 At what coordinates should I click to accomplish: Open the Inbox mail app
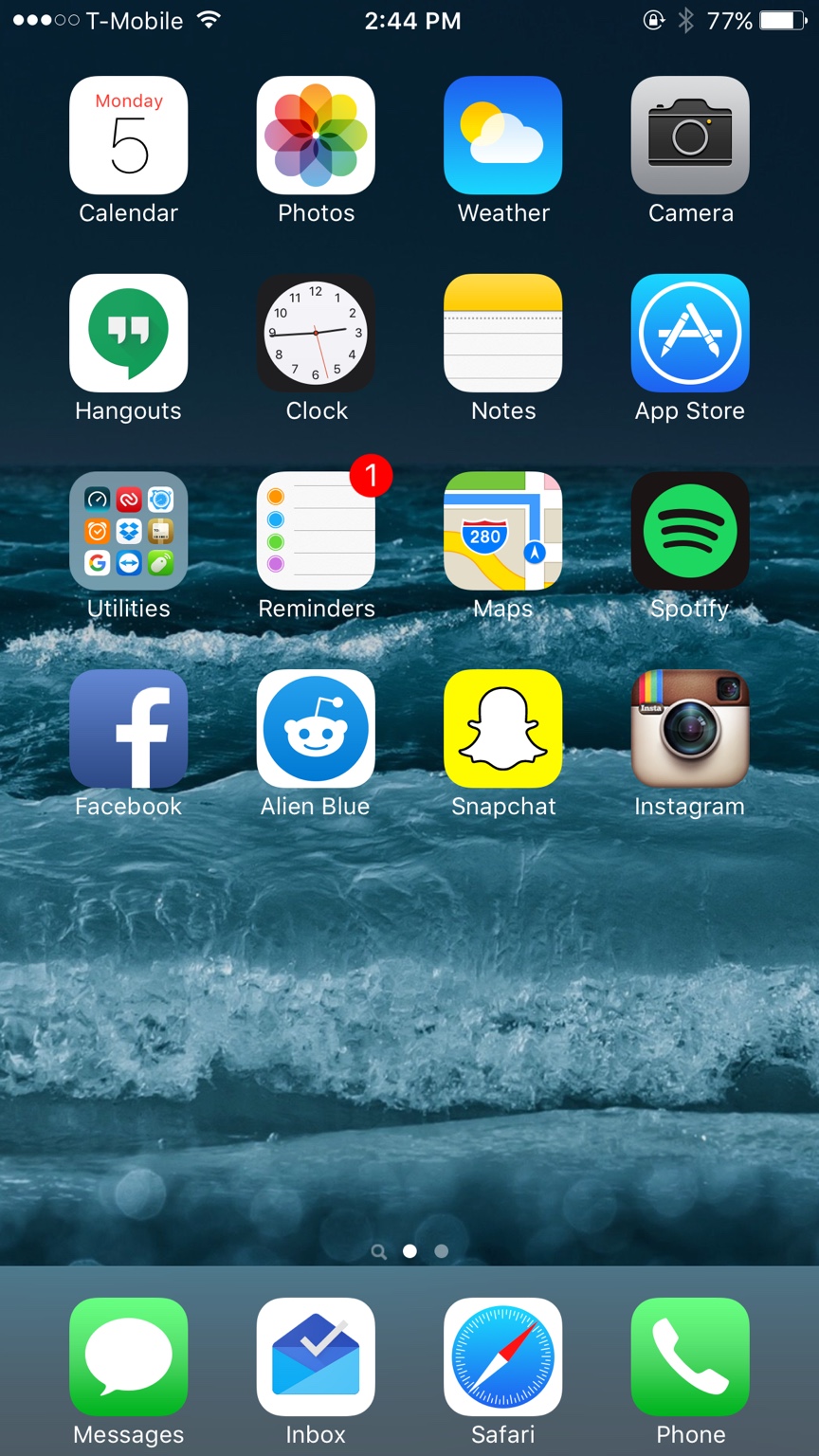click(x=316, y=1356)
